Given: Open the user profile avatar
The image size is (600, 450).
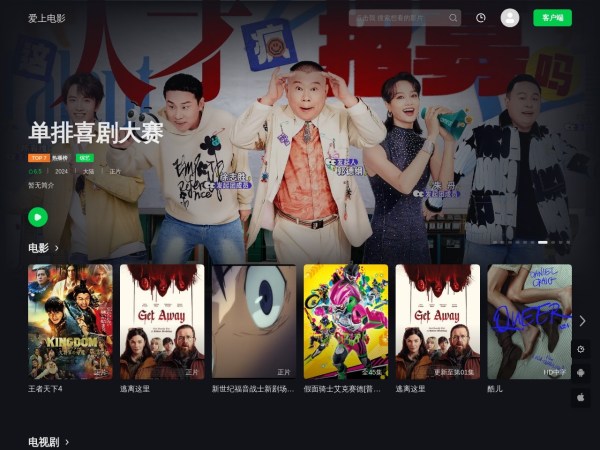Looking at the screenshot, I should pos(510,18).
